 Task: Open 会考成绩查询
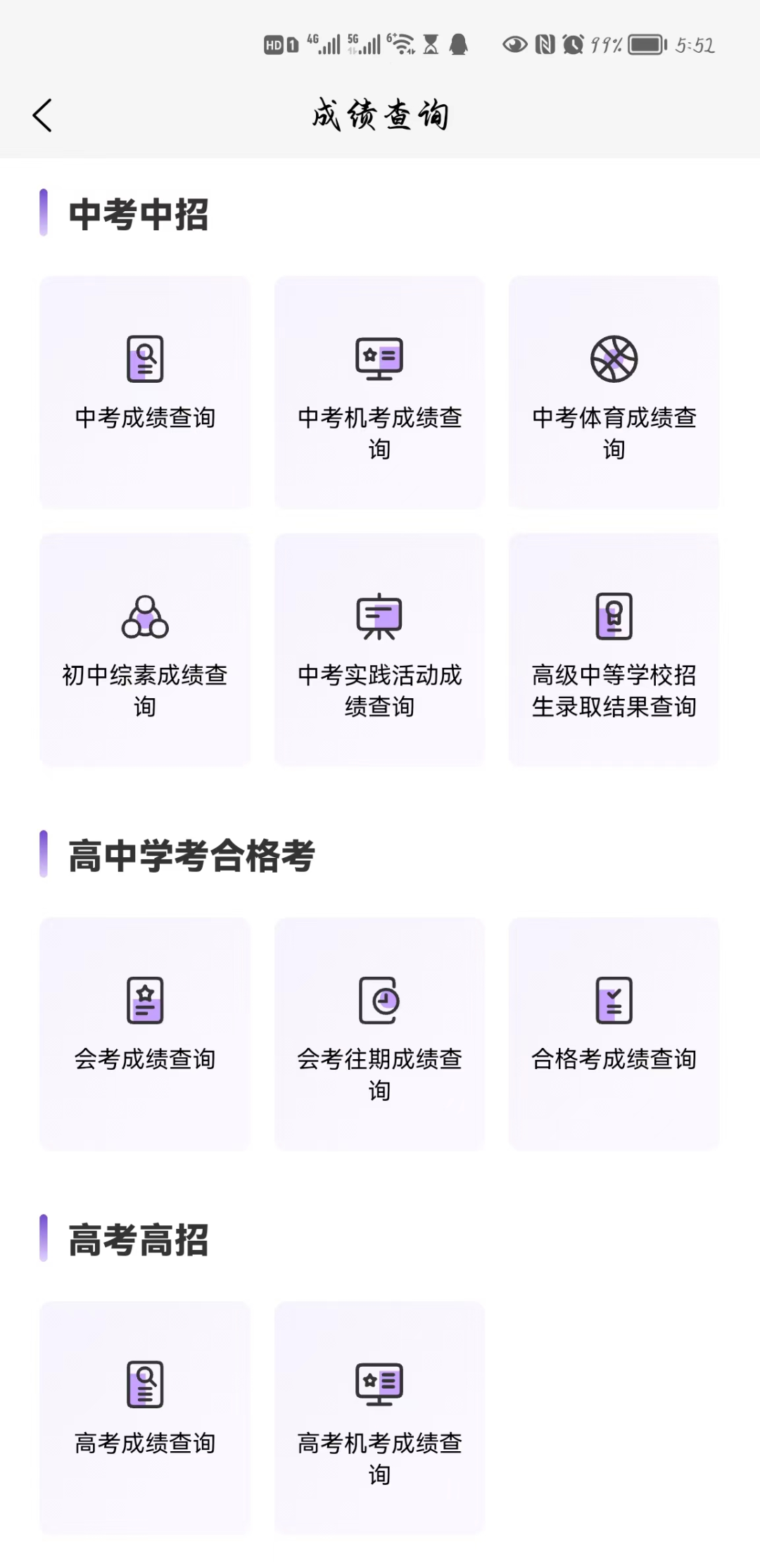[x=145, y=1033]
